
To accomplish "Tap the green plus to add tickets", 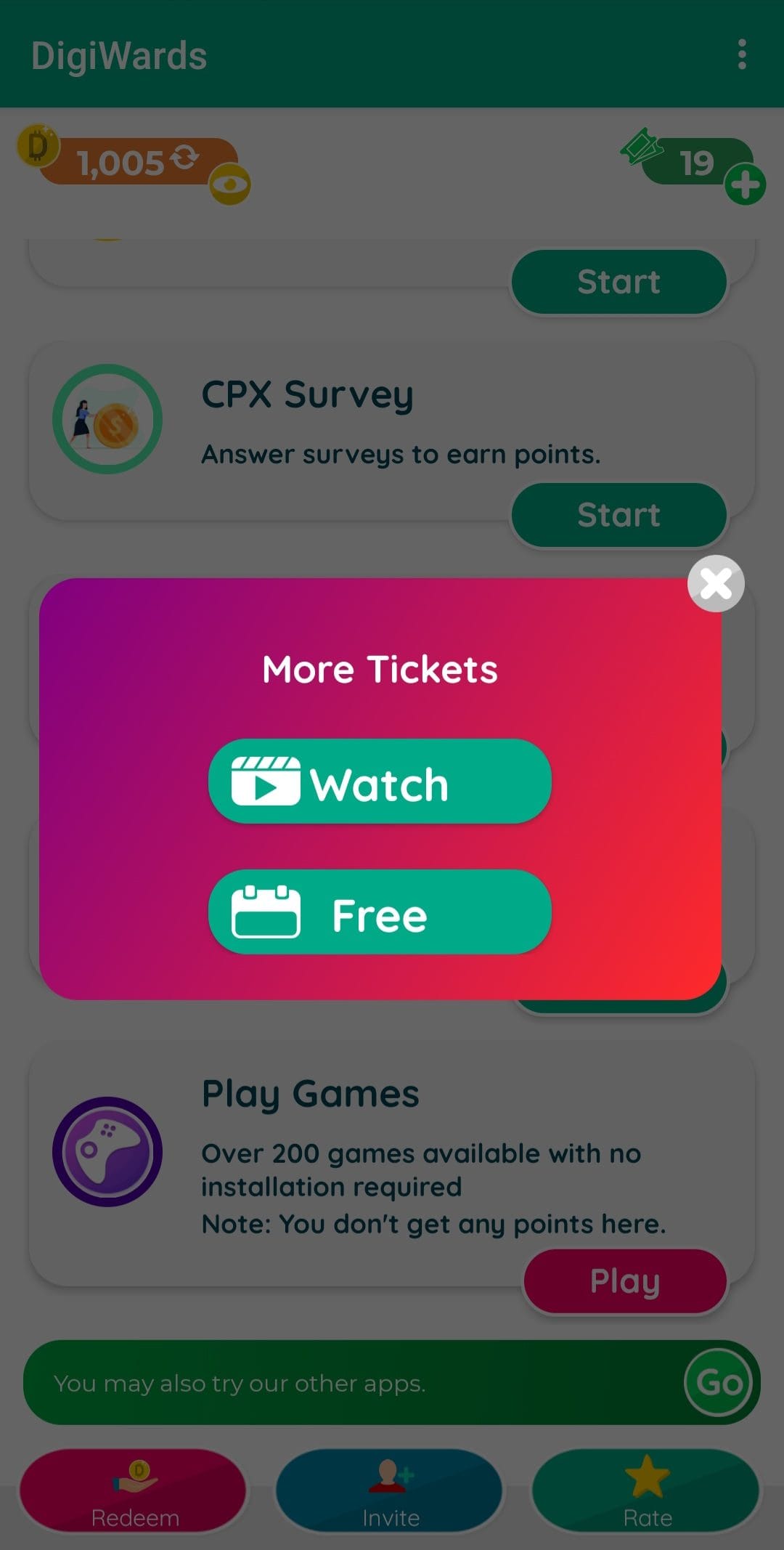I will pyautogui.click(x=745, y=185).
